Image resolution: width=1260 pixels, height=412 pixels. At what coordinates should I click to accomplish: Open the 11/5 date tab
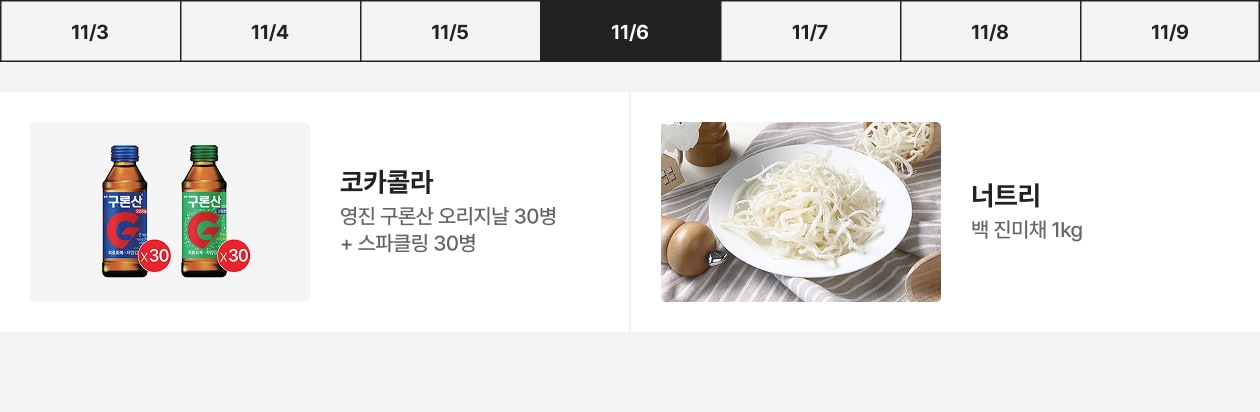(x=450, y=31)
